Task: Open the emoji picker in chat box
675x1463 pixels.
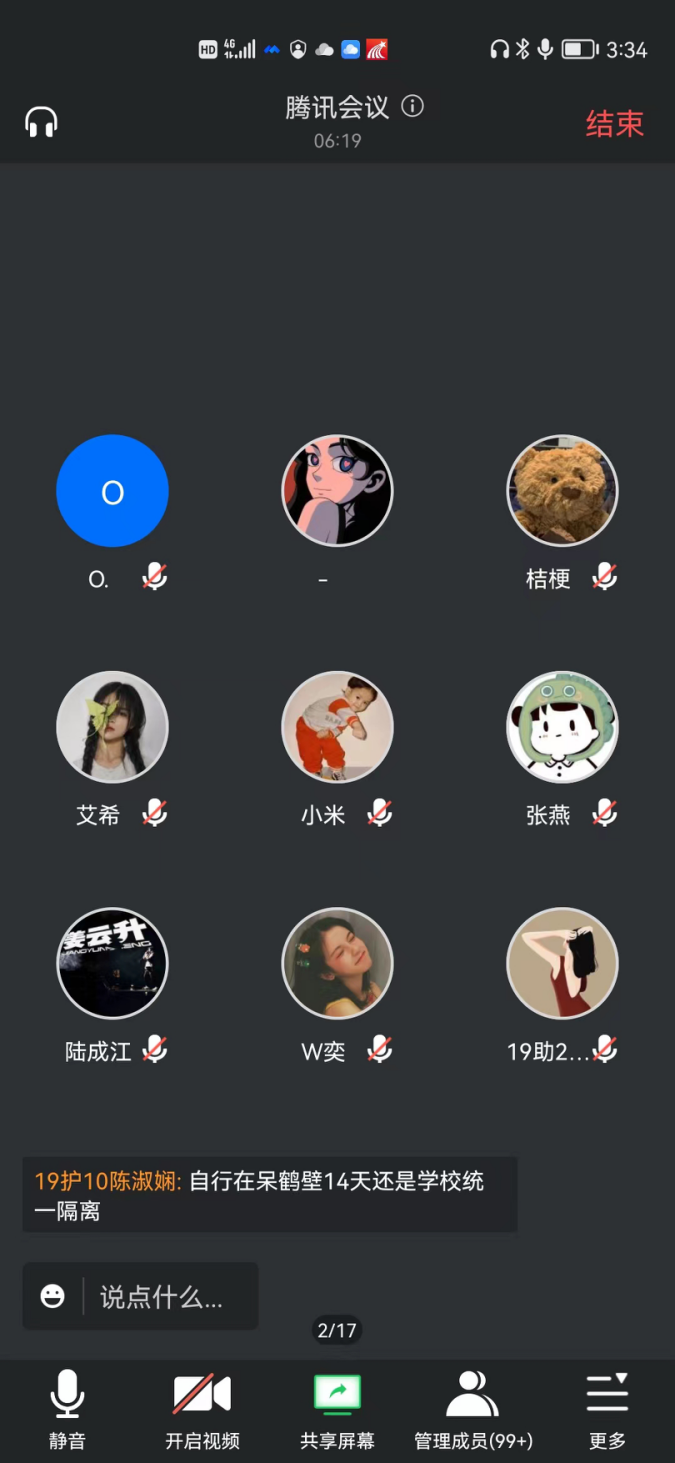Action: click(x=53, y=1297)
